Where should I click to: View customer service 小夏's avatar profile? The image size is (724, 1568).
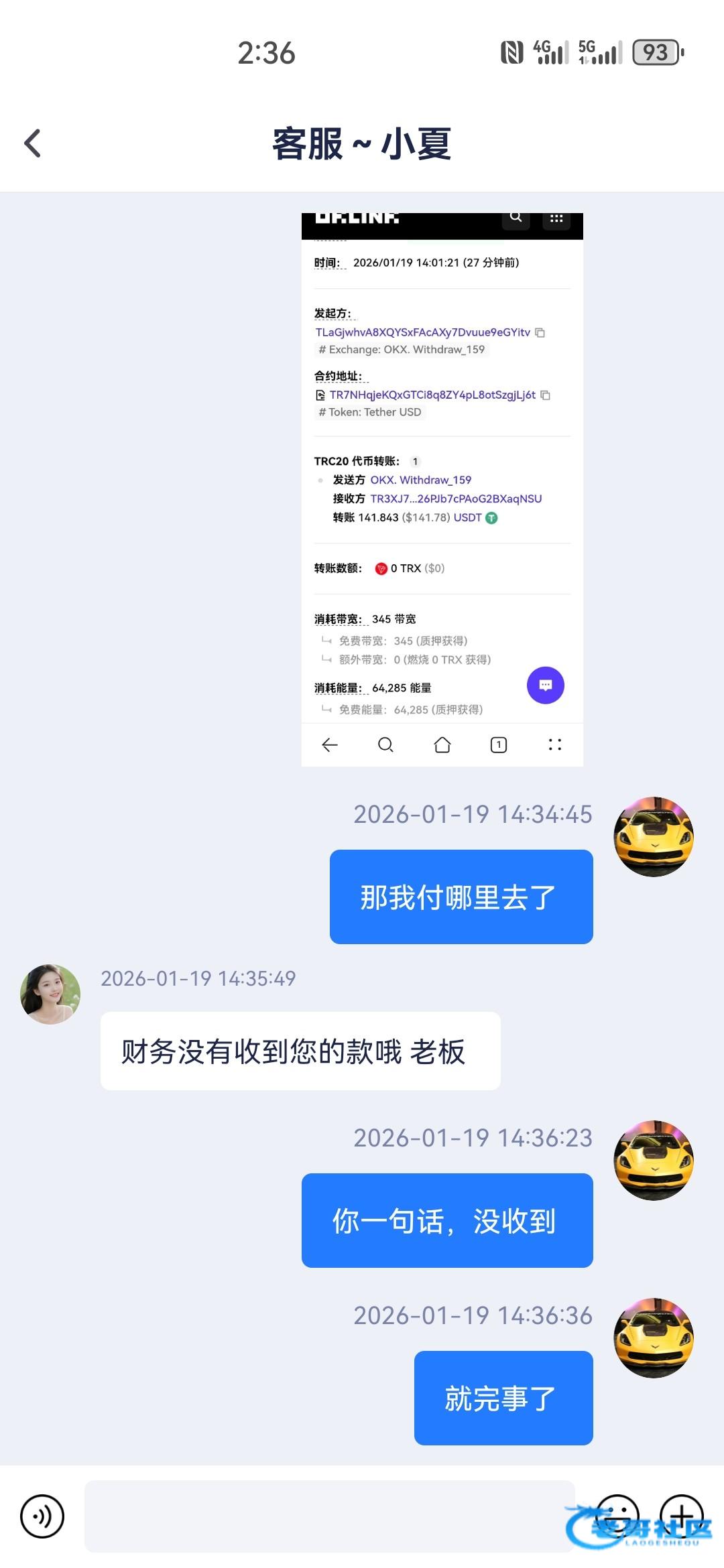coord(50,994)
